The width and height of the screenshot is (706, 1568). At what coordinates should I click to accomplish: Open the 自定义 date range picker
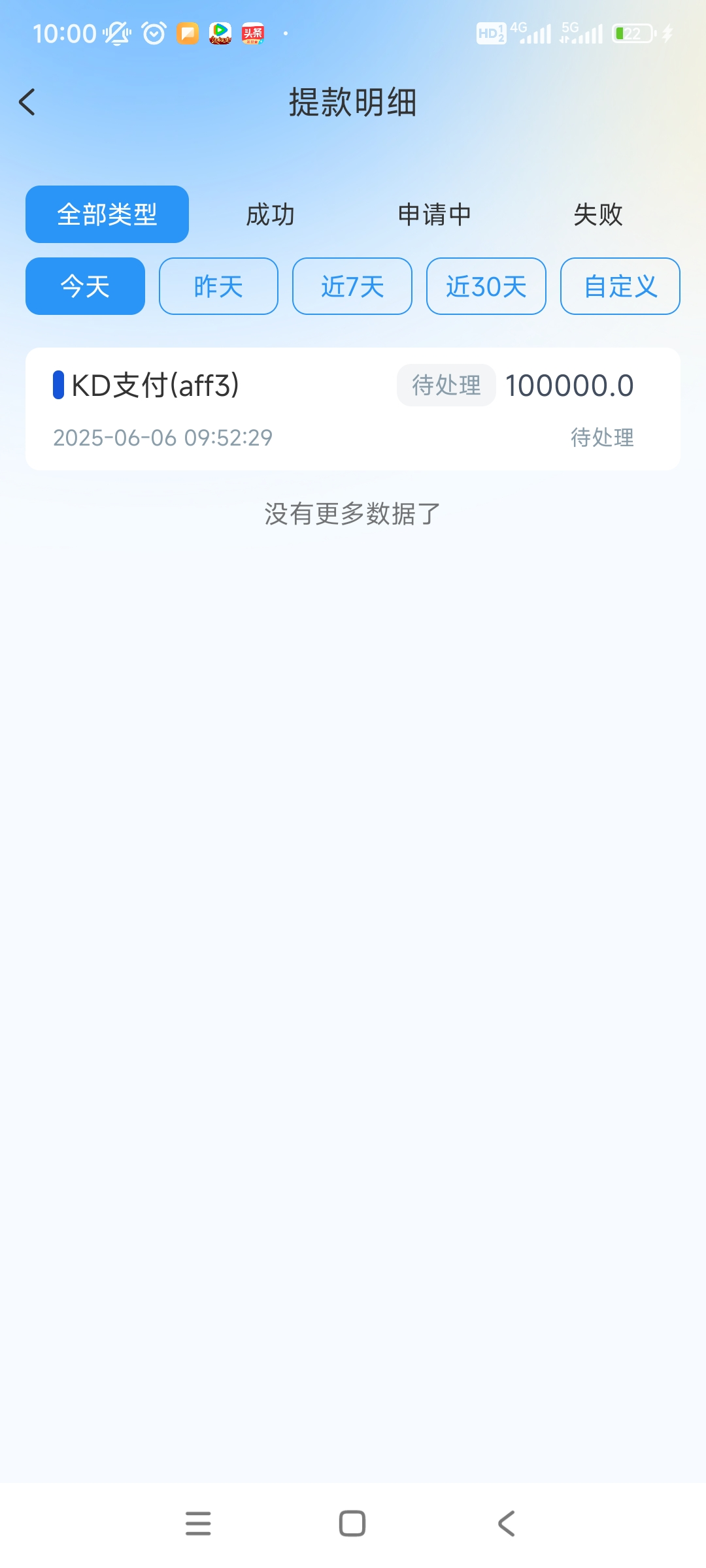click(x=619, y=286)
